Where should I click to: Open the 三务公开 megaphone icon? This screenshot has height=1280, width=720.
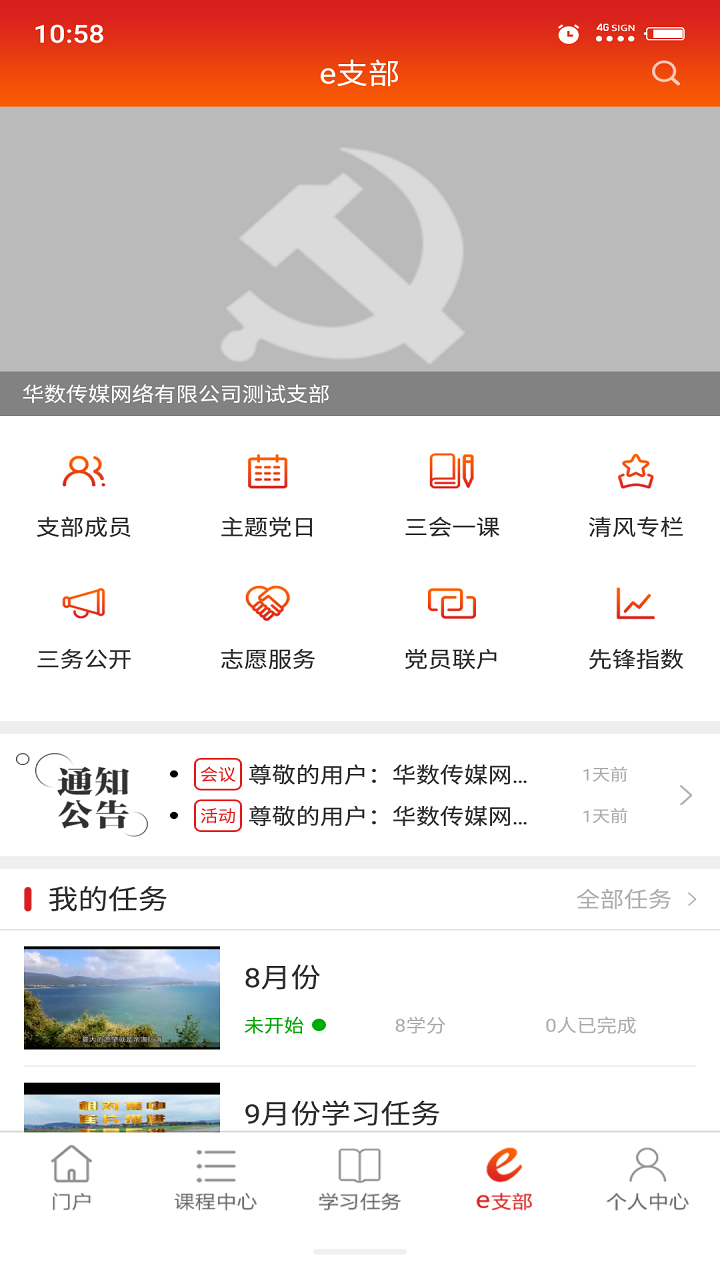point(83,603)
